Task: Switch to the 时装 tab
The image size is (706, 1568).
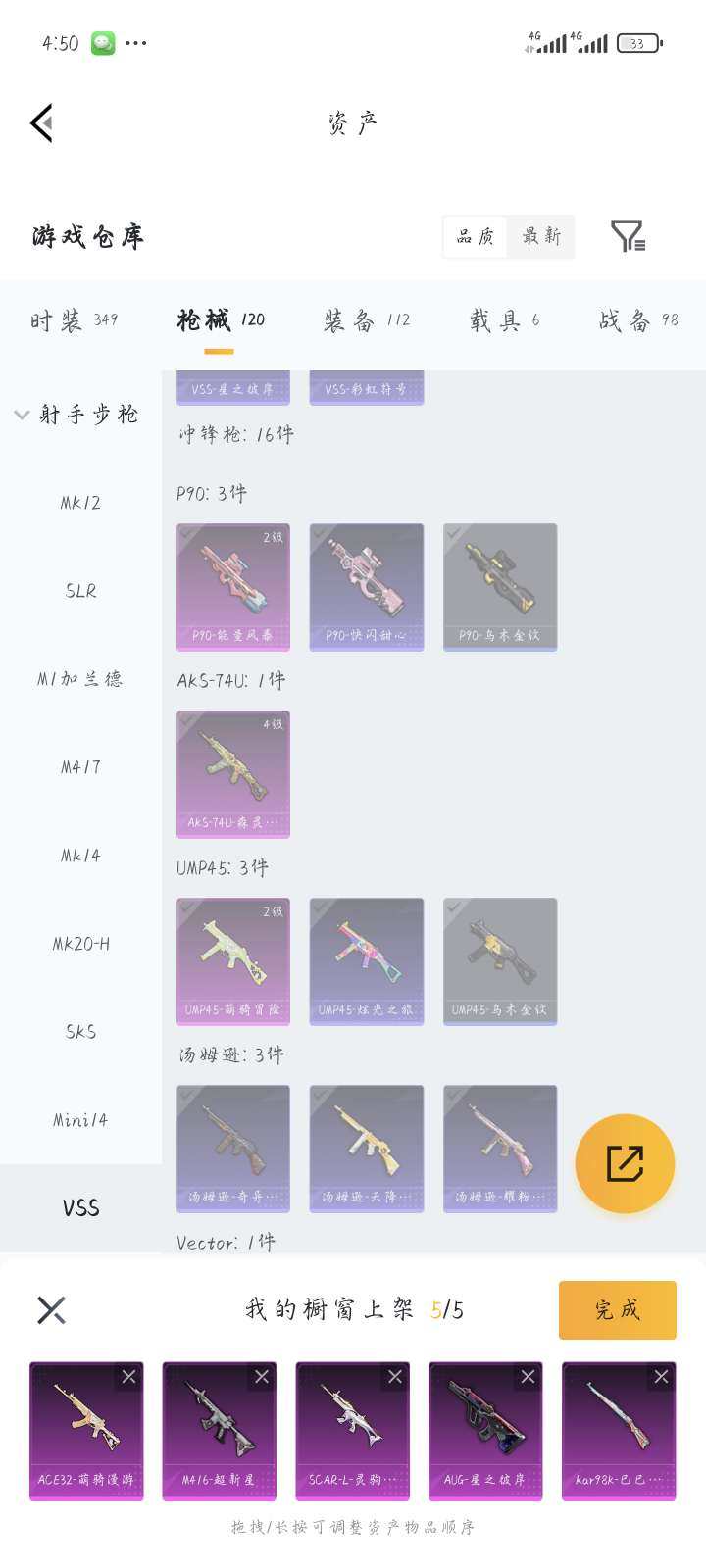Action: (x=74, y=320)
